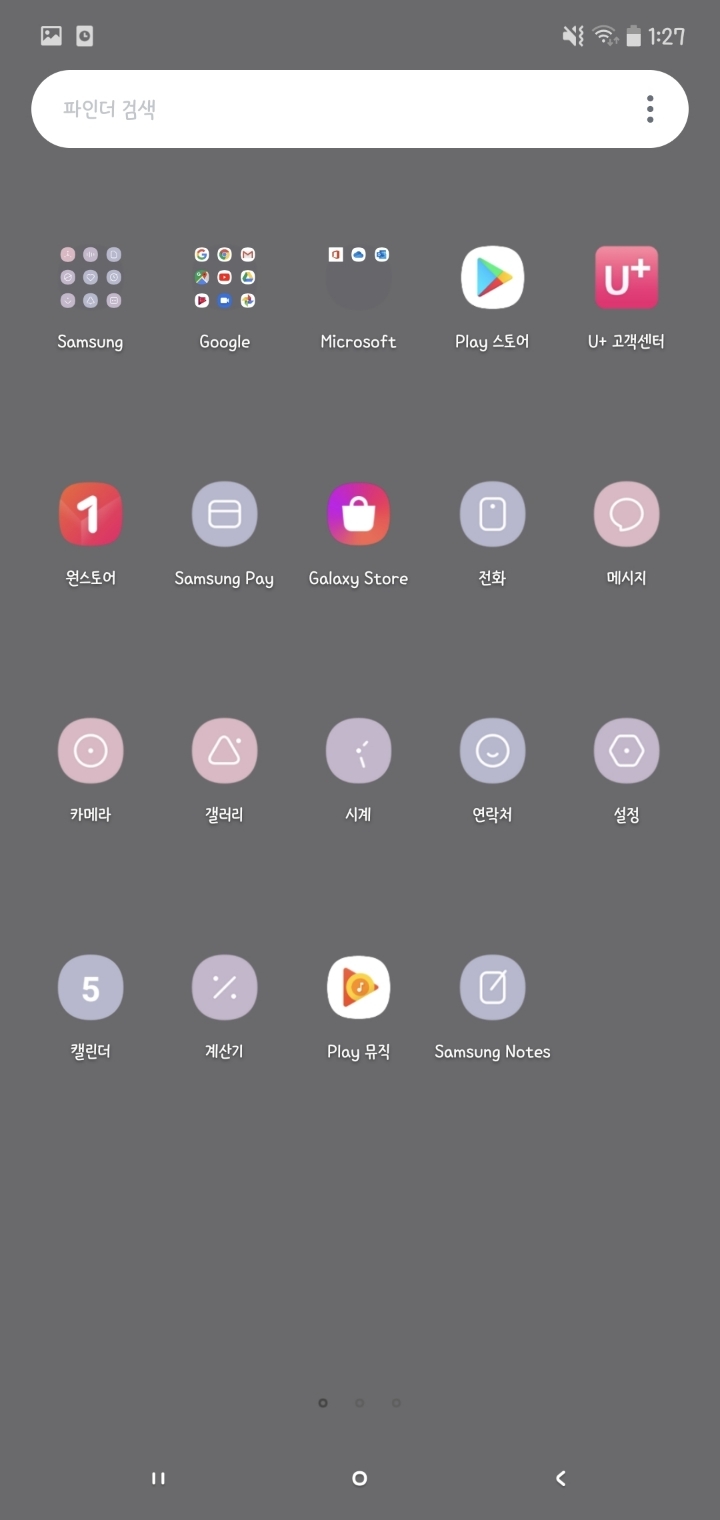This screenshot has width=720, height=1520.
Task: Go to the home screen
Action: (359, 1477)
